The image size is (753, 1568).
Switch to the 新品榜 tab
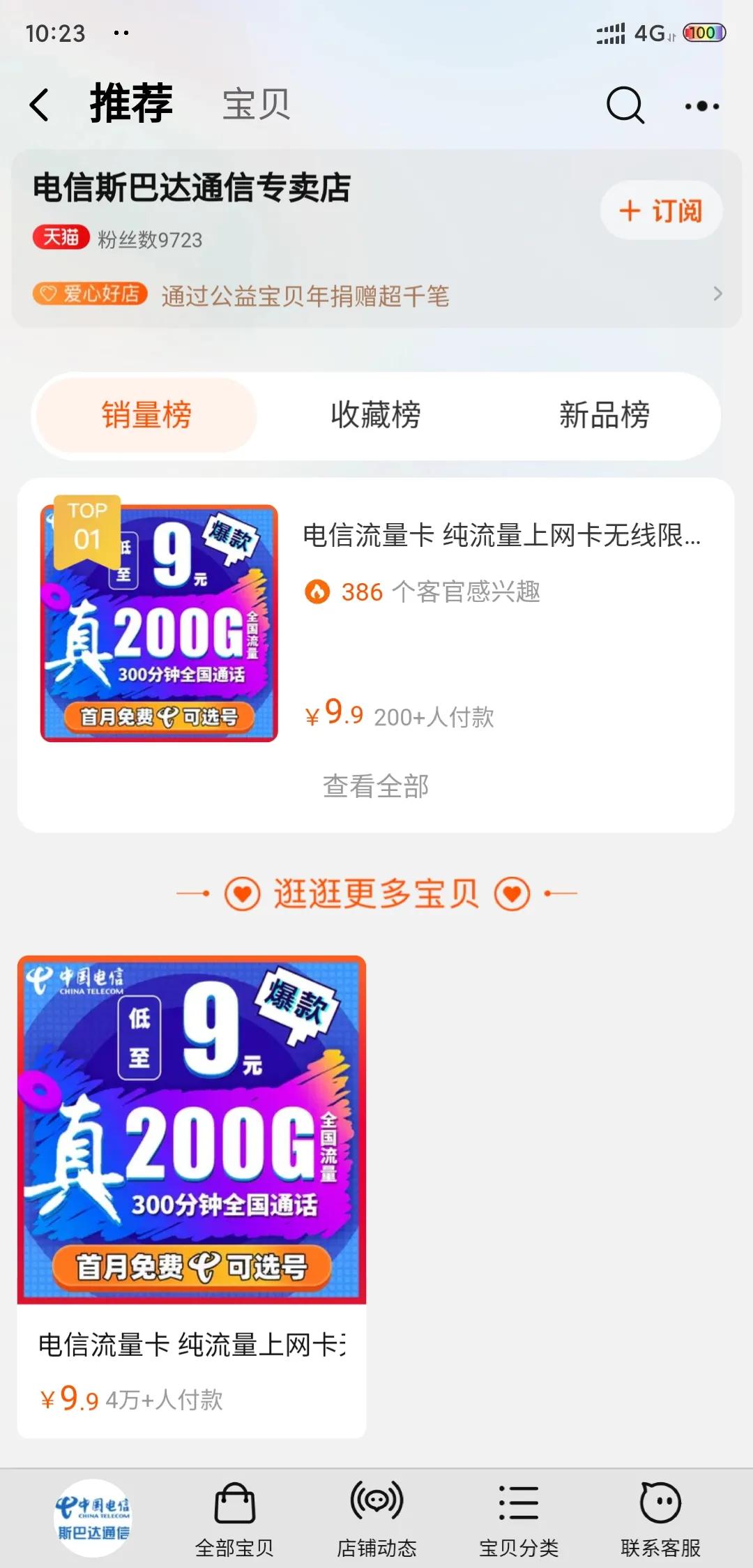click(x=603, y=415)
